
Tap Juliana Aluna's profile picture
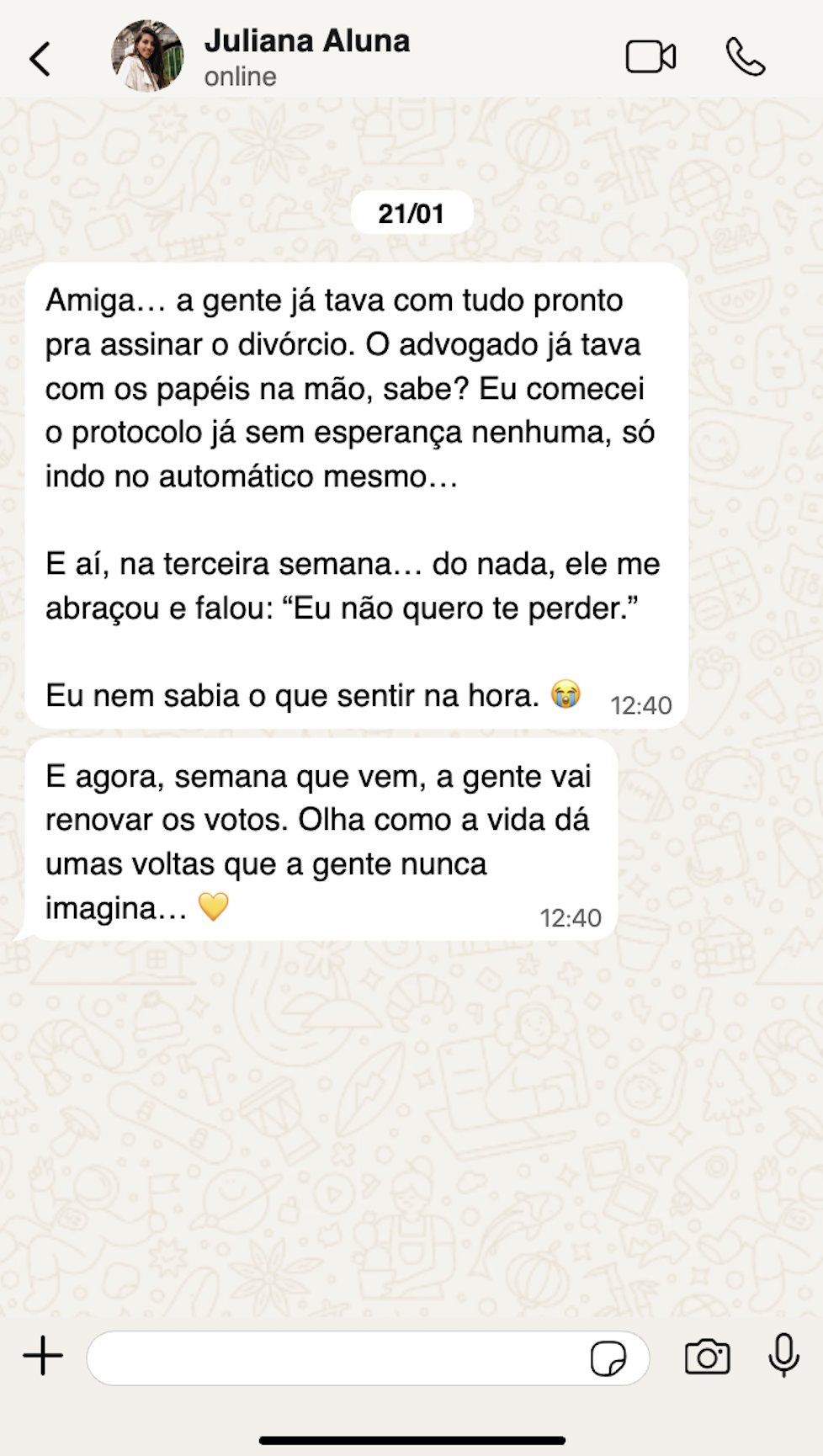coord(146,57)
